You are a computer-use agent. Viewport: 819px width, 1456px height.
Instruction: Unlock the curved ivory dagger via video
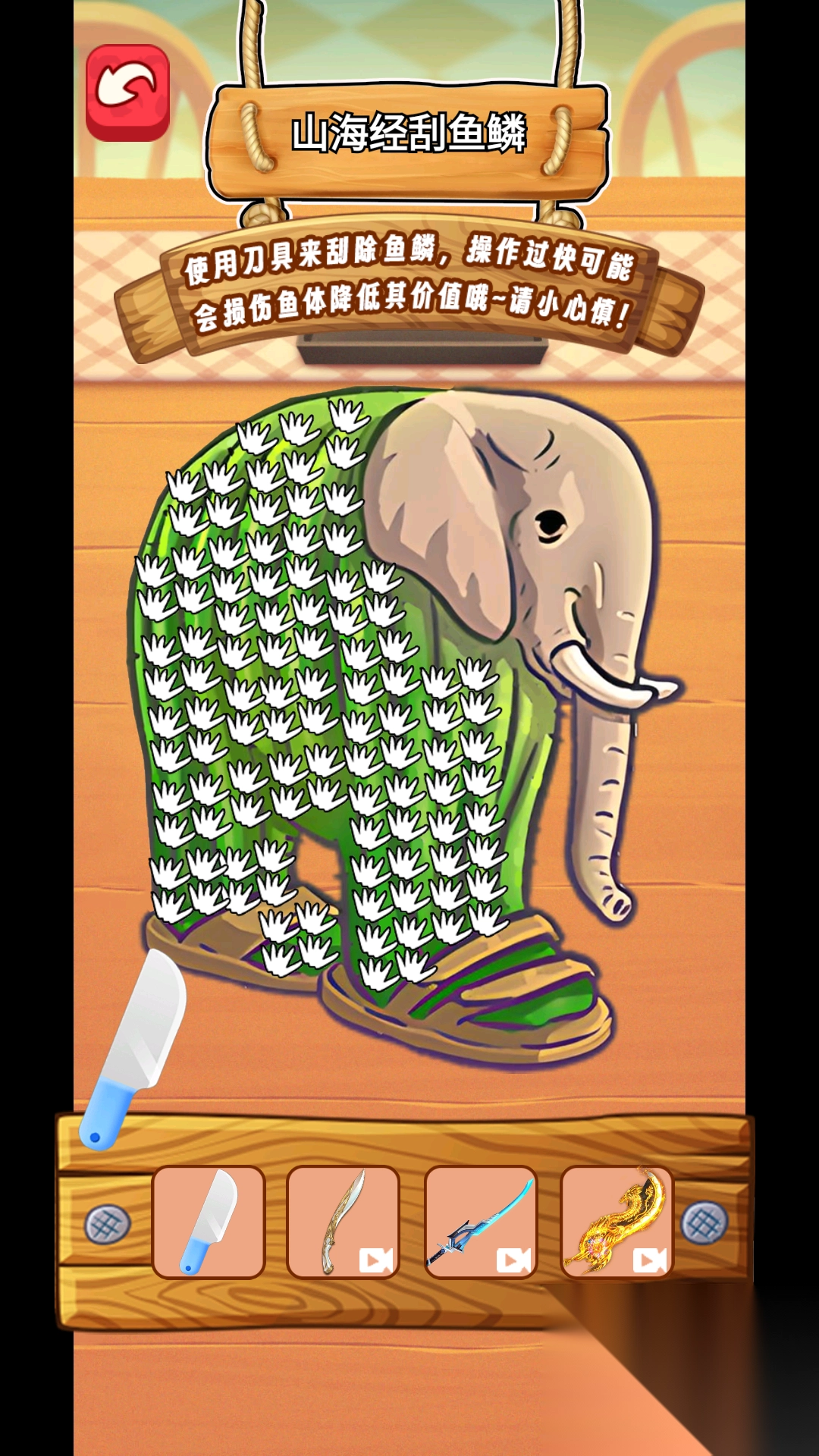click(344, 1222)
